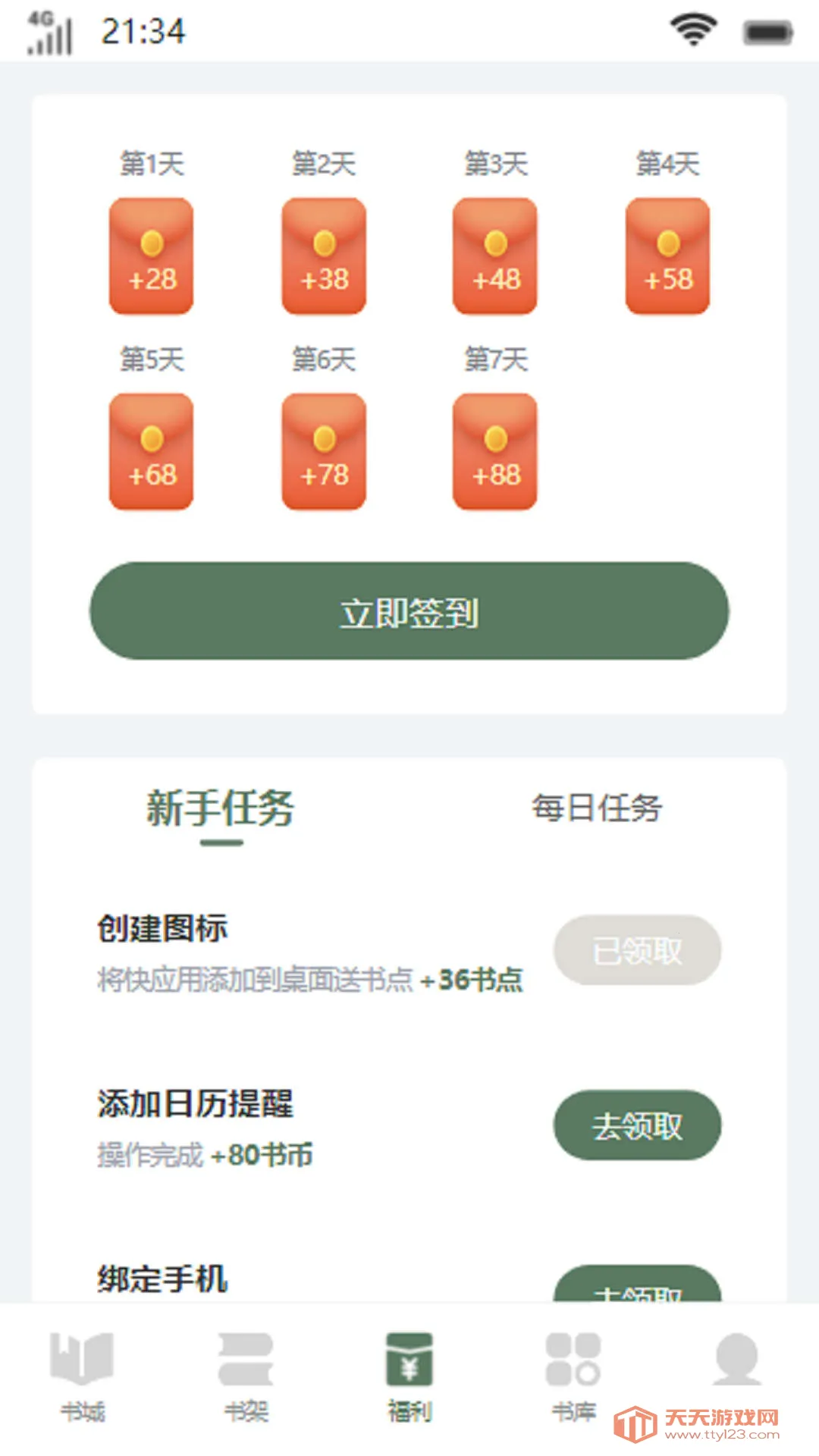Click the Wi-Fi icon in status bar
The image size is (819, 1456).
(x=690, y=29)
